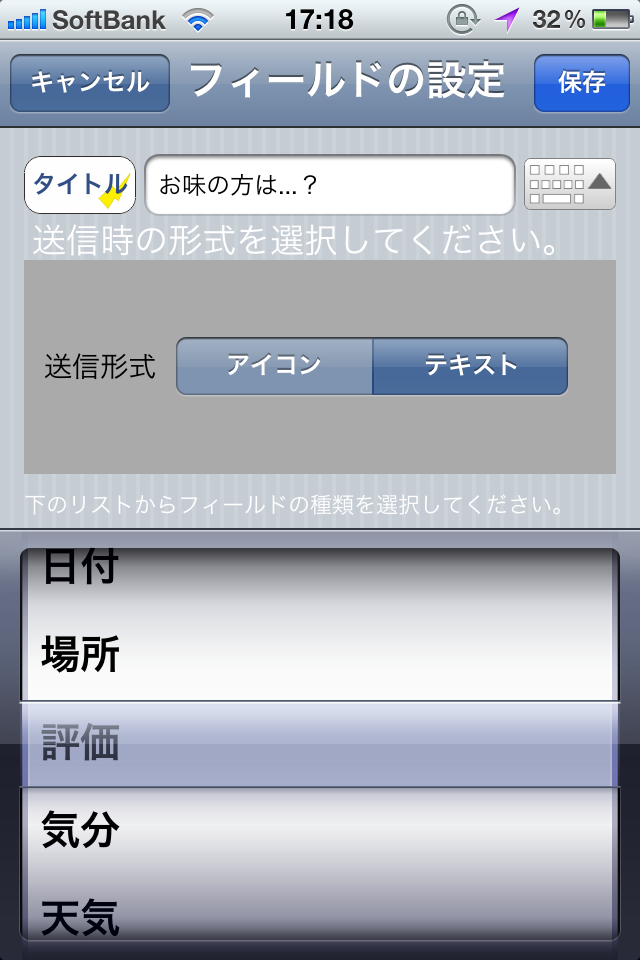
Task: Choose 気分 in the field type picker
Action: [x=80, y=830]
